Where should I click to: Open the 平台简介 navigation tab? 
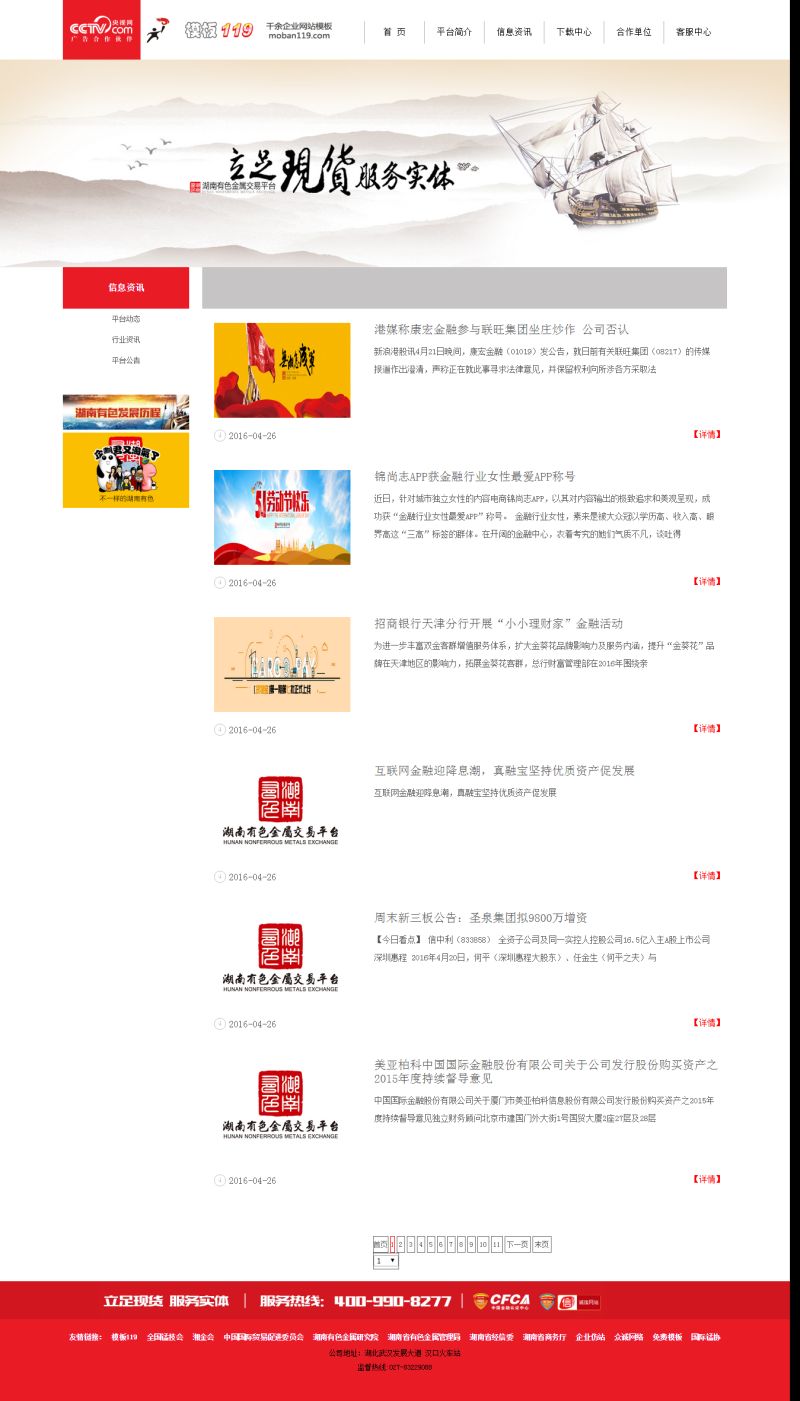454,32
